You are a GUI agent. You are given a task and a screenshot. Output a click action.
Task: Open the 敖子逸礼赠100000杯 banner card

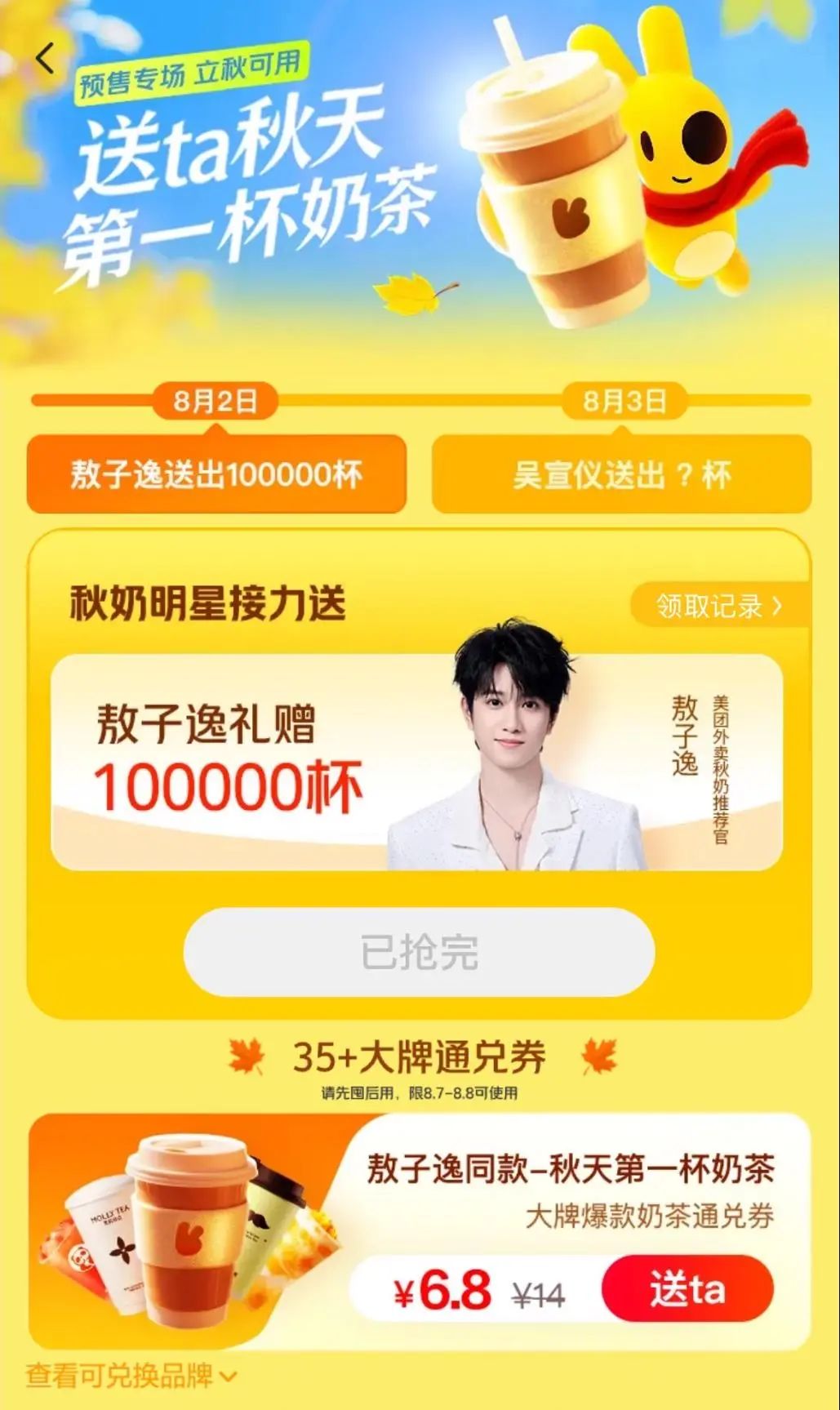click(416, 762)
